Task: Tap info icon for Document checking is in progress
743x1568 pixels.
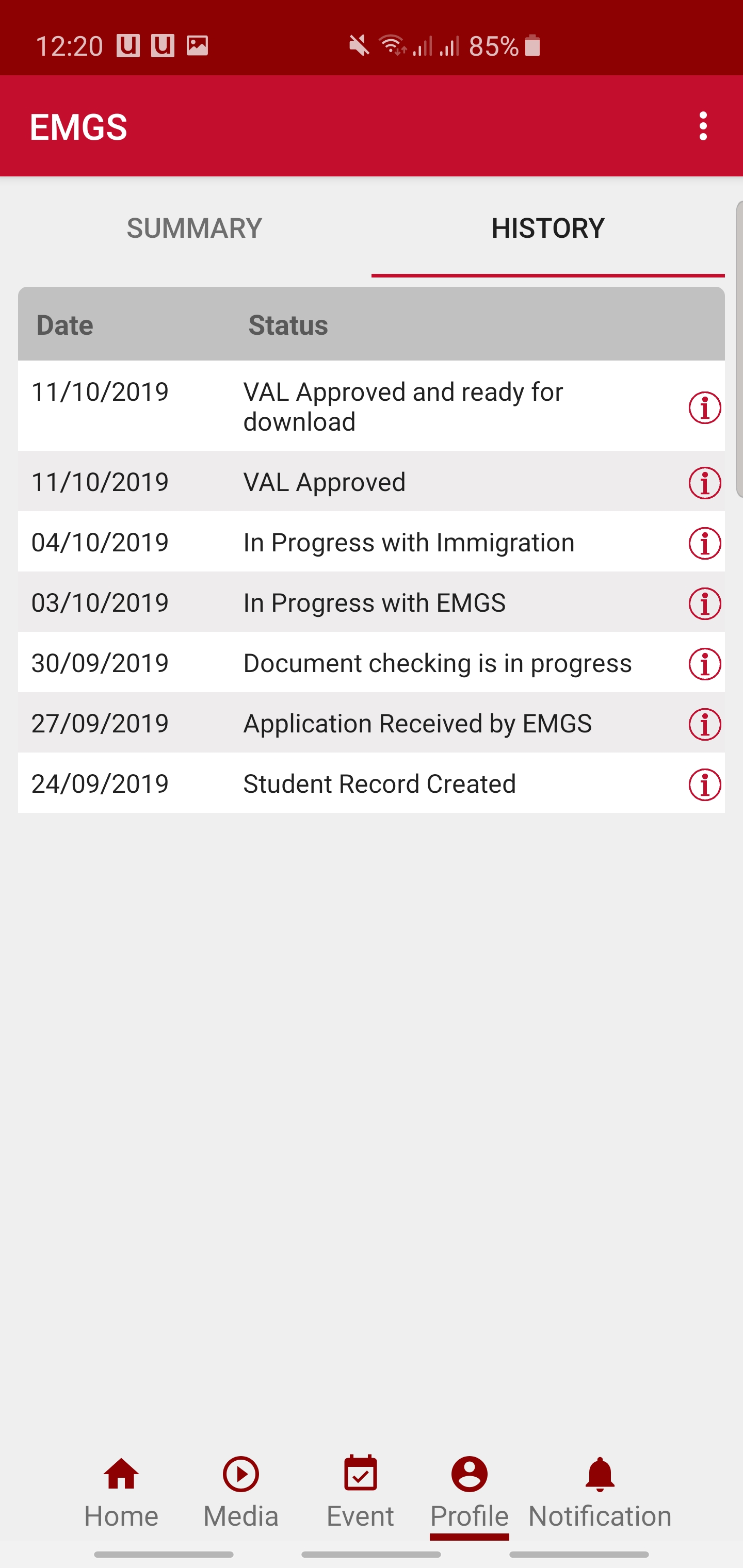Action: click(x=705, y=663)
